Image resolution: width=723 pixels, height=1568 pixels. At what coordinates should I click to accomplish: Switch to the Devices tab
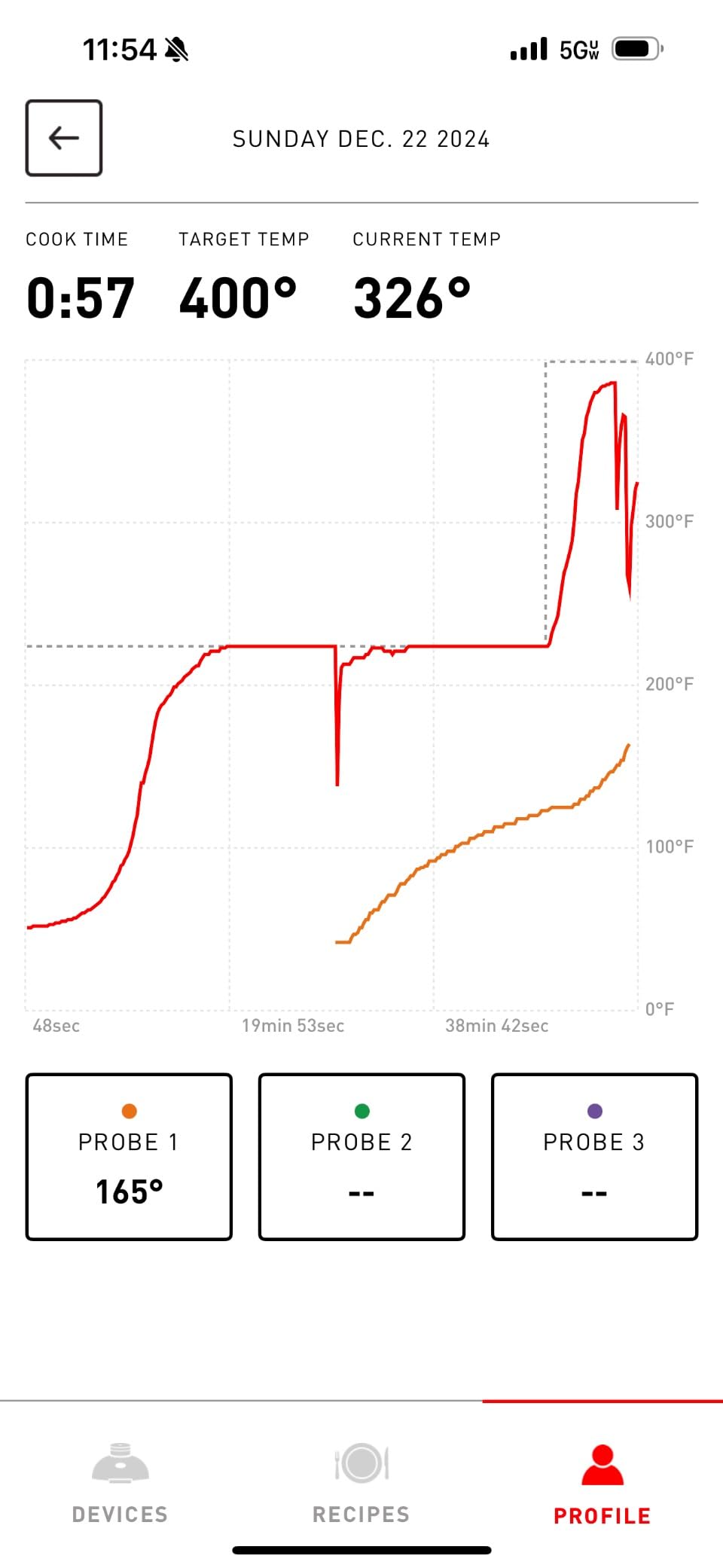click(120, 1482)
